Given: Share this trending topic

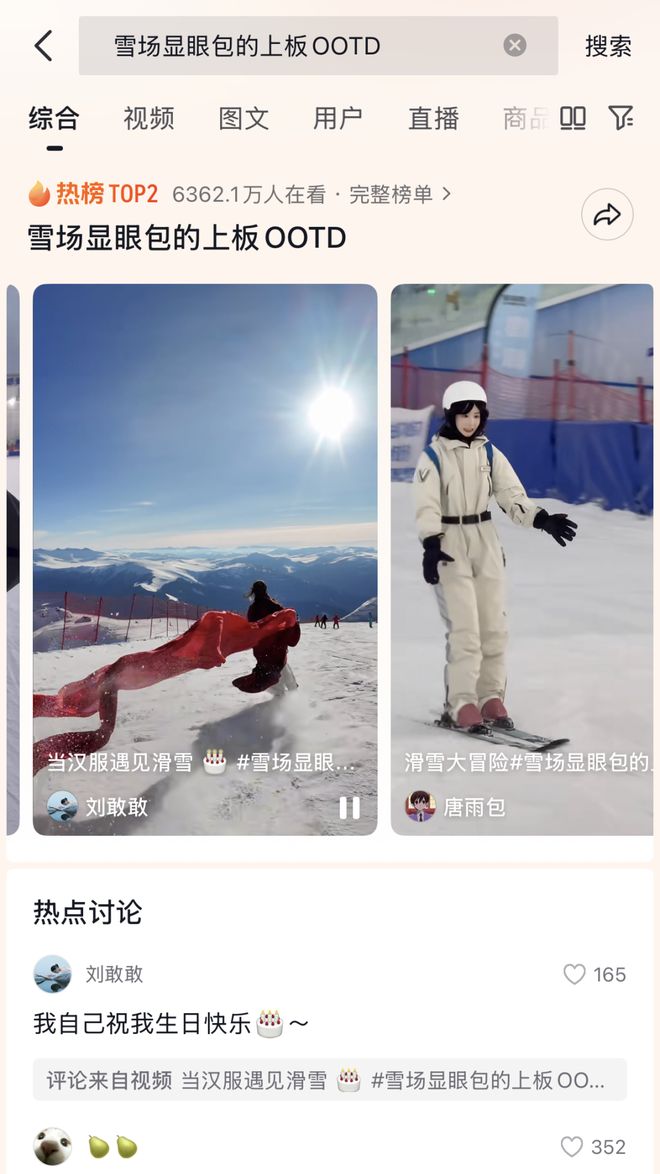Looking at the screenshot, I should 607,214.
